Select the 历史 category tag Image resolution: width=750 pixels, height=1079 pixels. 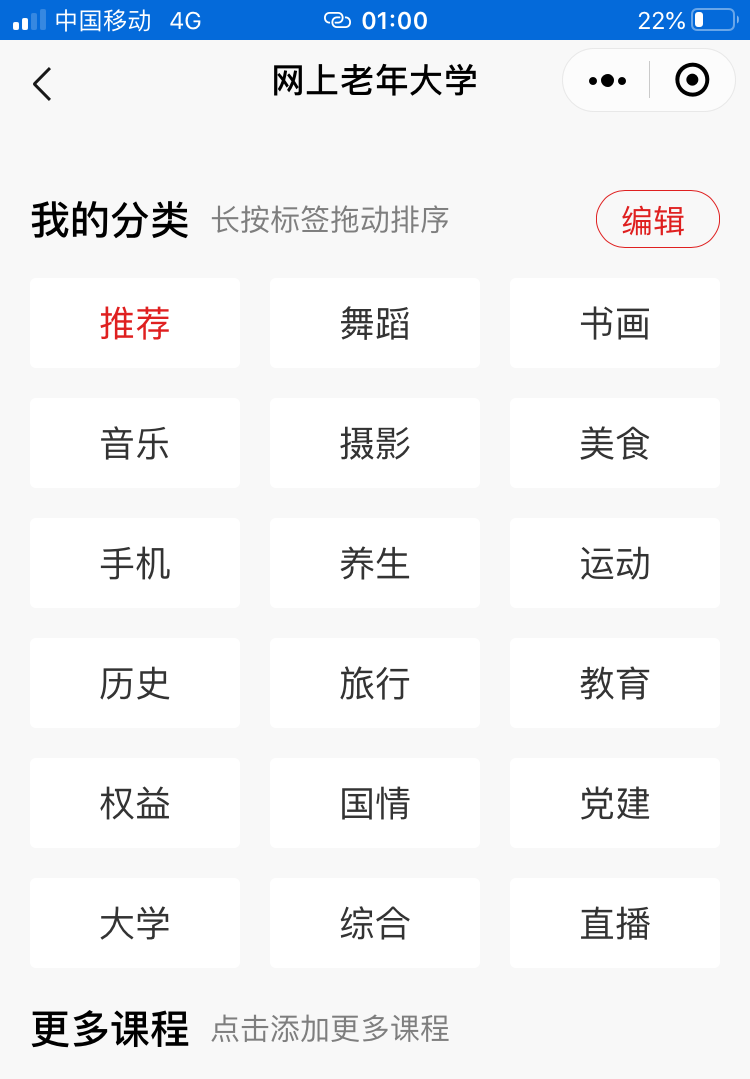coord(135,683)
